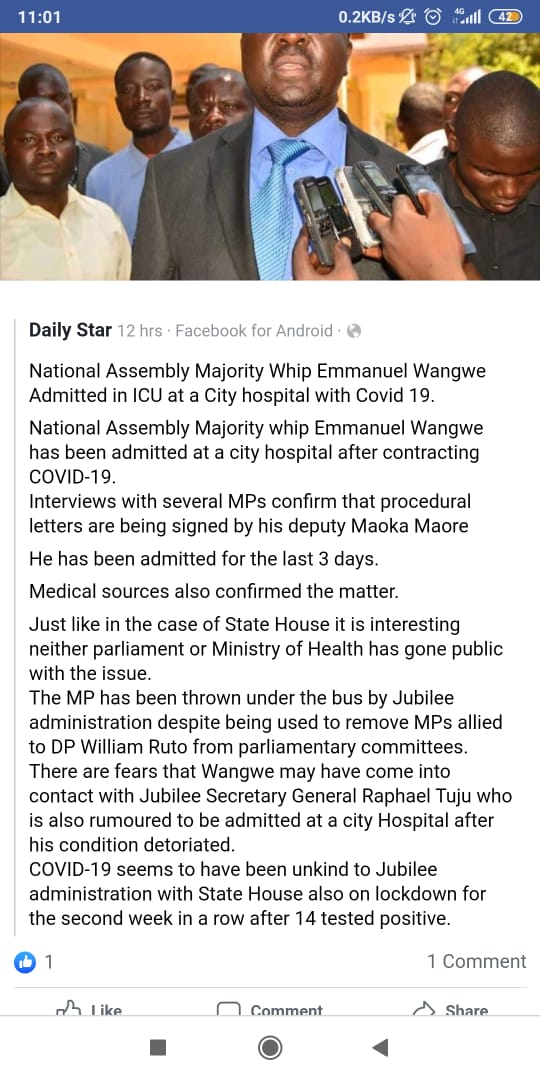Viewport: 540px width, 1080px height.
Task: Open the Daily Star page name
Action: click(x=70, y=331)
